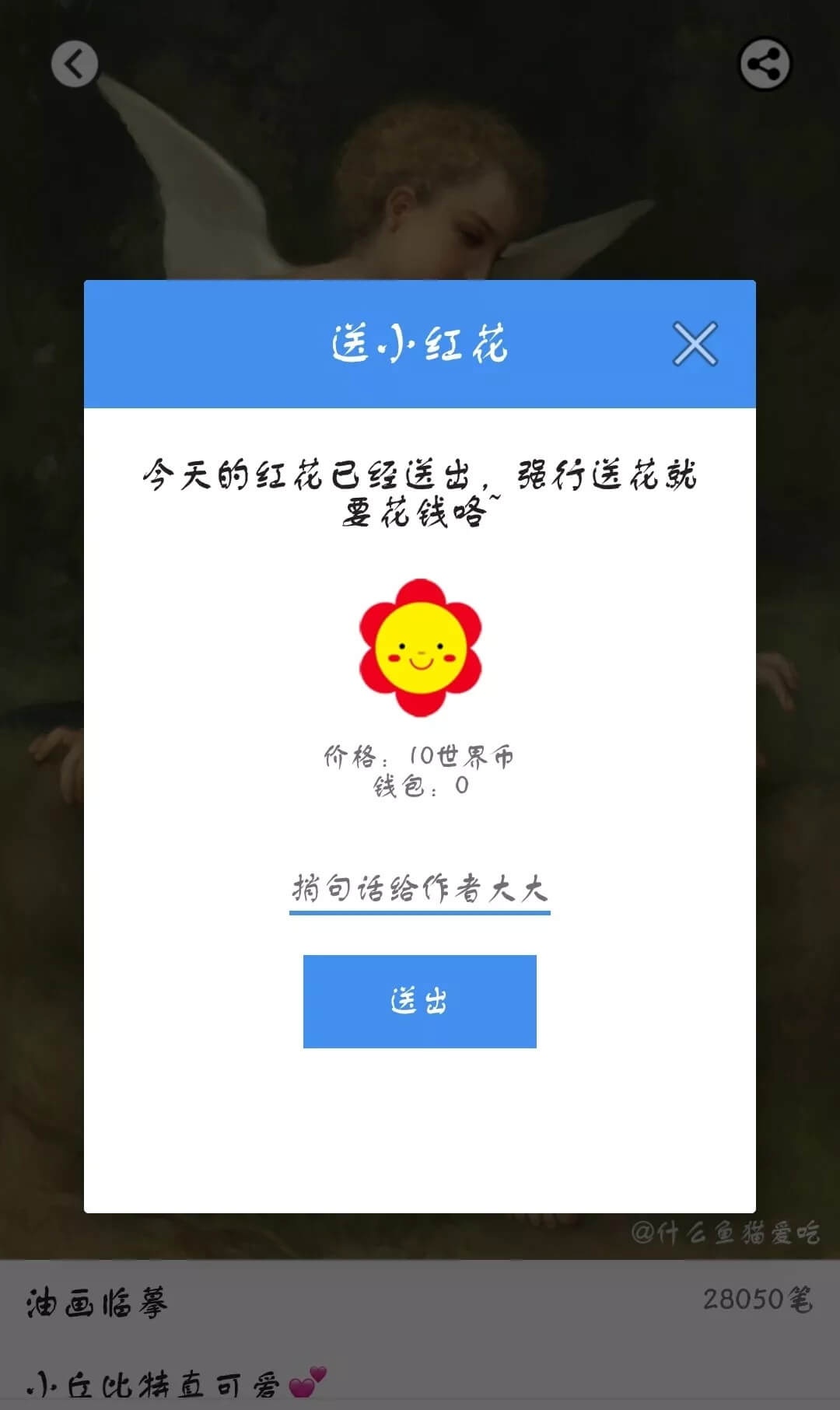The image size is (840, 1410).
Task: Go back using the top-left arrow
Action: tap(75, 64)
